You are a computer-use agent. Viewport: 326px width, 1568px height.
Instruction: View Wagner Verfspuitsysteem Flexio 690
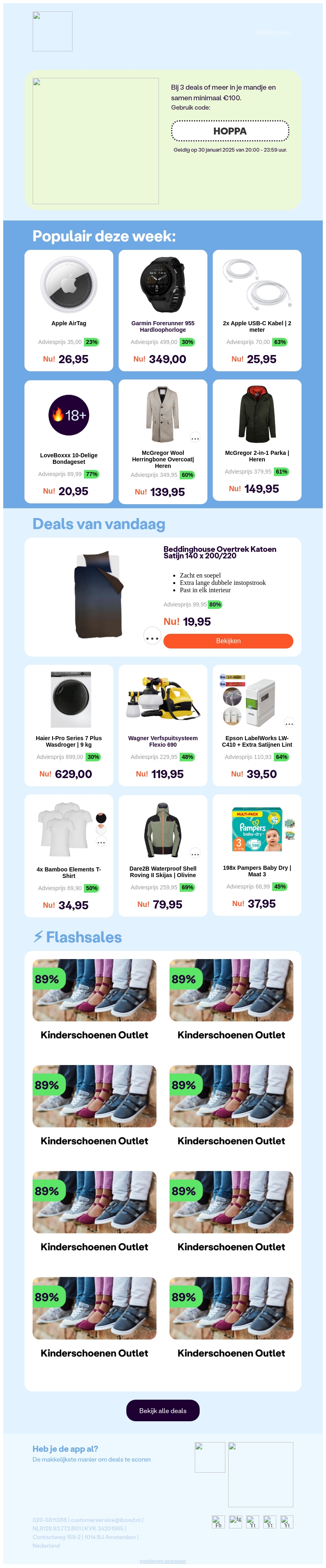(163, 724)
